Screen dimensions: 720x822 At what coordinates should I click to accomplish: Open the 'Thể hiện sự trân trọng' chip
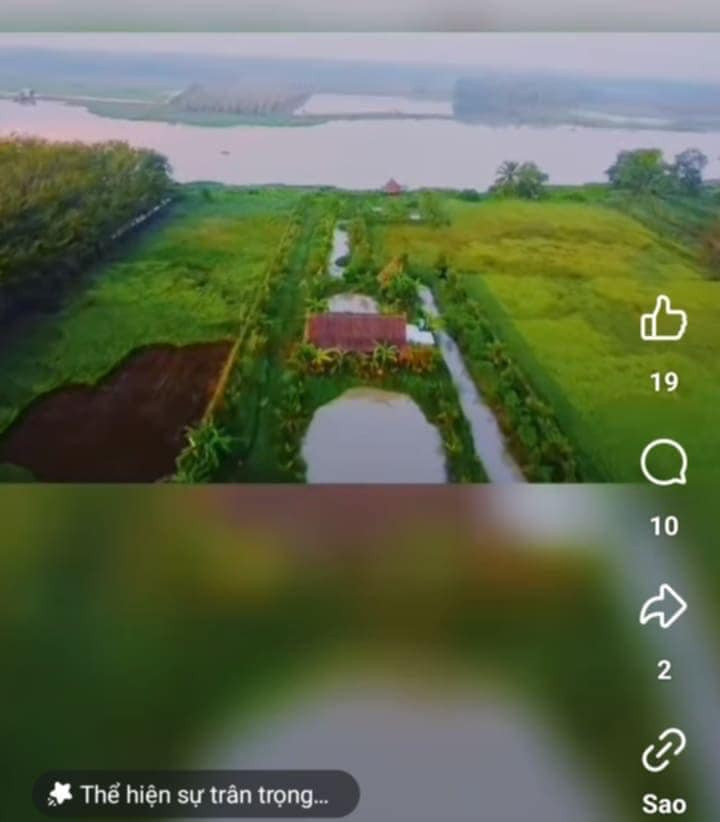tap(195, 795)
